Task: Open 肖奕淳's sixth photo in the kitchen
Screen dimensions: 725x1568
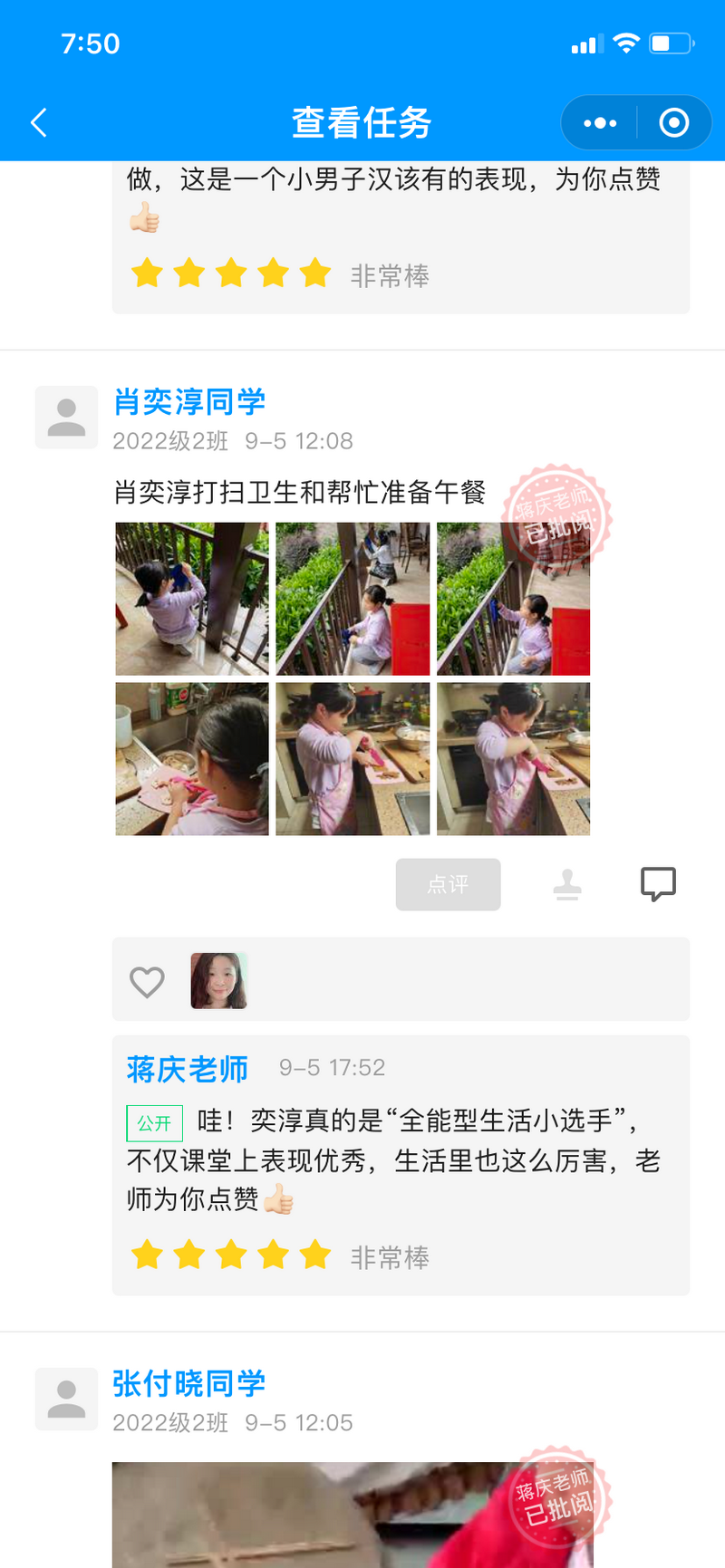Action: coord(513,759)
